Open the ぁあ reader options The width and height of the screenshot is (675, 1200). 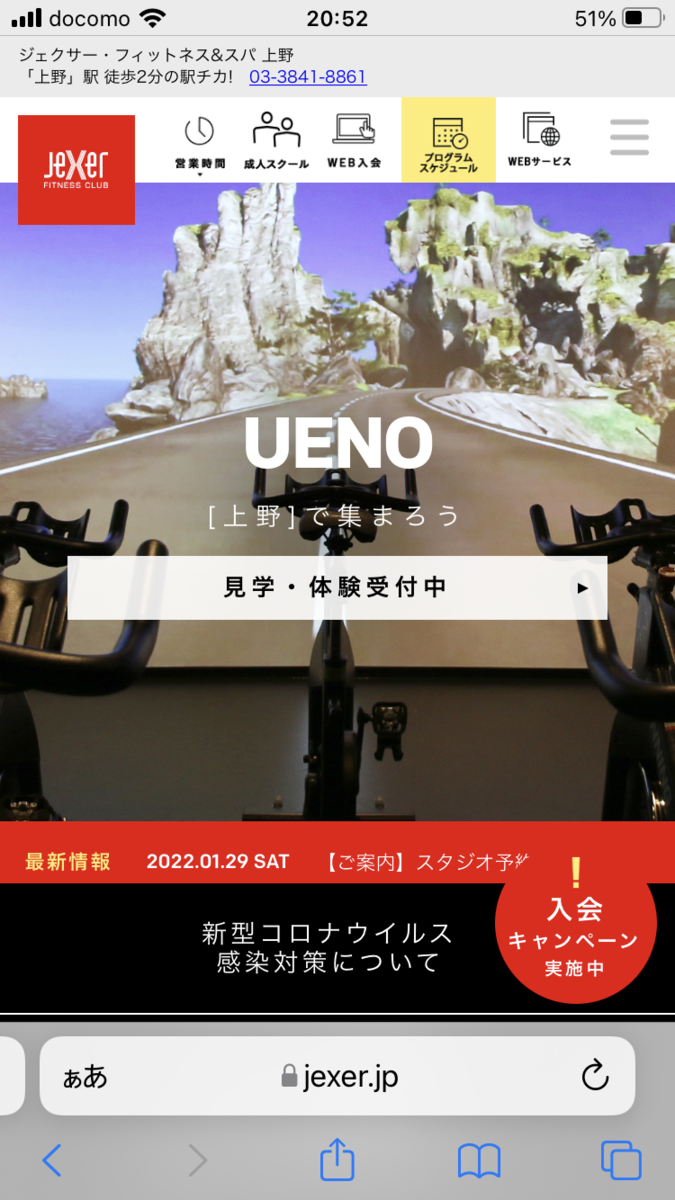click(85, 1076)
